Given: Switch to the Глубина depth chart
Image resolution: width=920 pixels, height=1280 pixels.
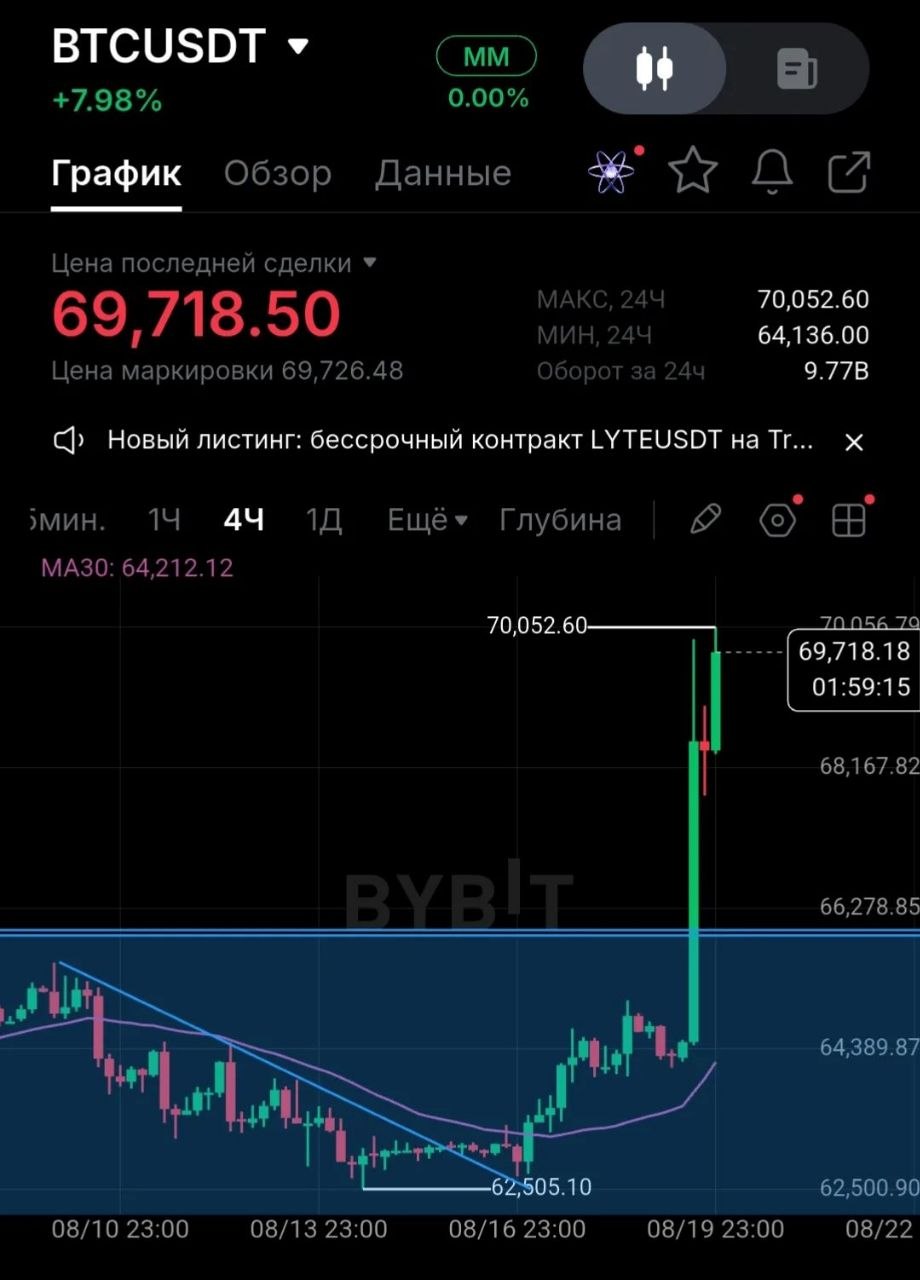Looking at the screenshot, I should [x=560, y=520].
